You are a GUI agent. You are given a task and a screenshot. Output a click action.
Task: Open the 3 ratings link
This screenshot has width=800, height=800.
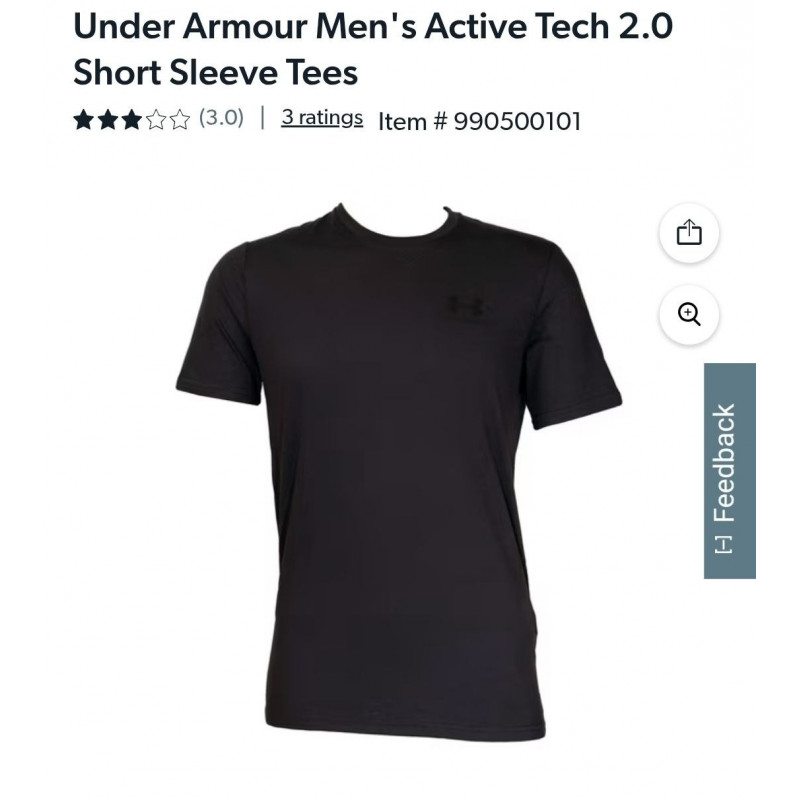point(321,118)
